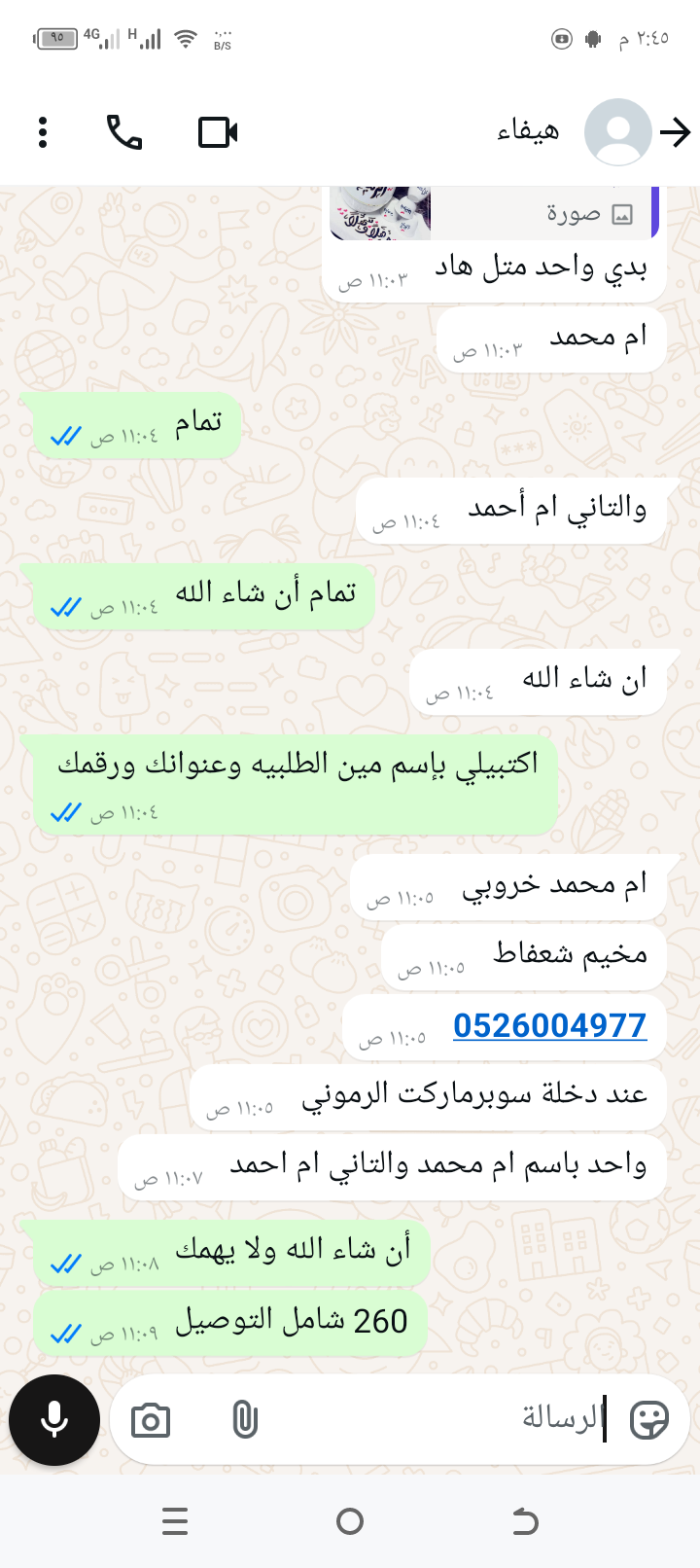The height and width of the screenshot is (1568, 700).
Task: Start a video call with هيفاء
Action: (x=218, y=132)
